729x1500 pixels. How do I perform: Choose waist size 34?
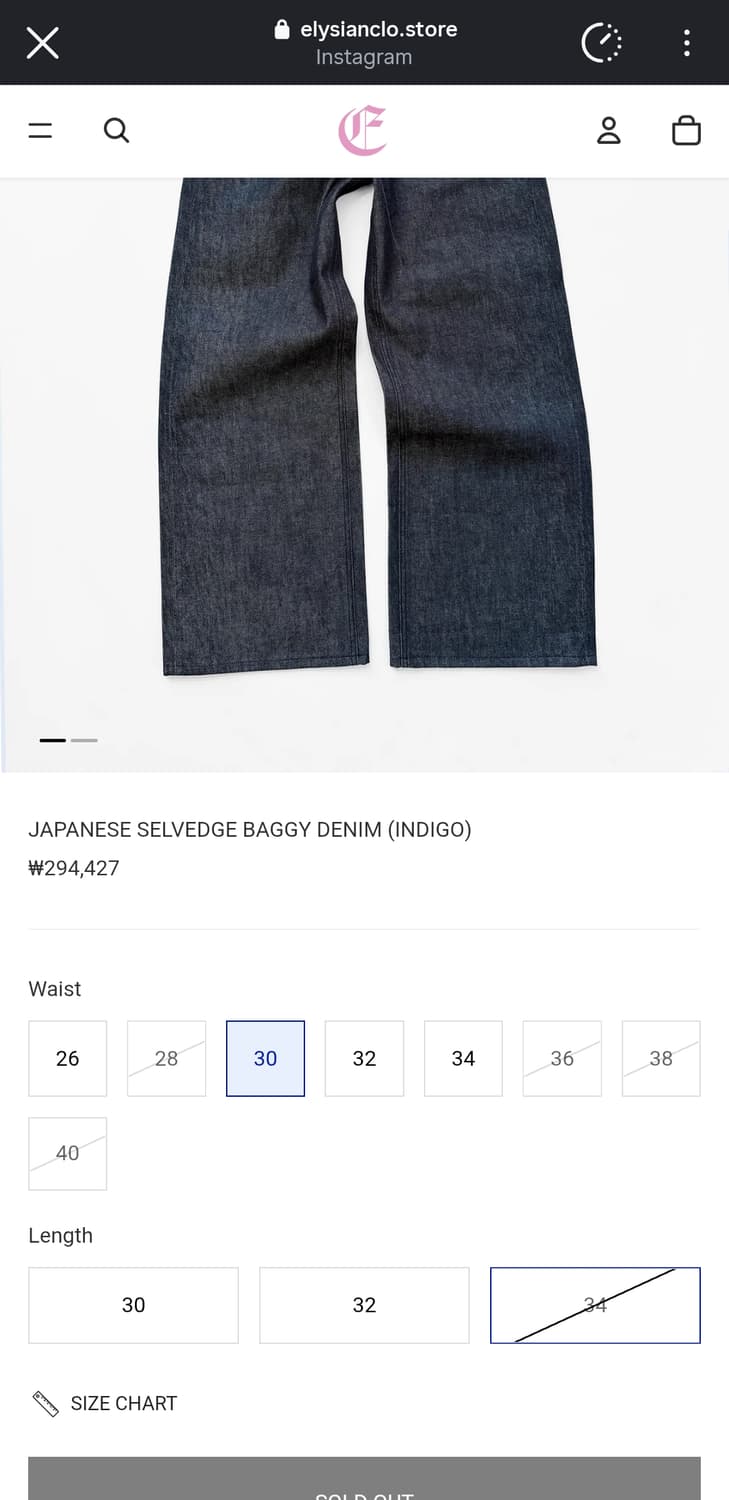tap(463, 1058)
